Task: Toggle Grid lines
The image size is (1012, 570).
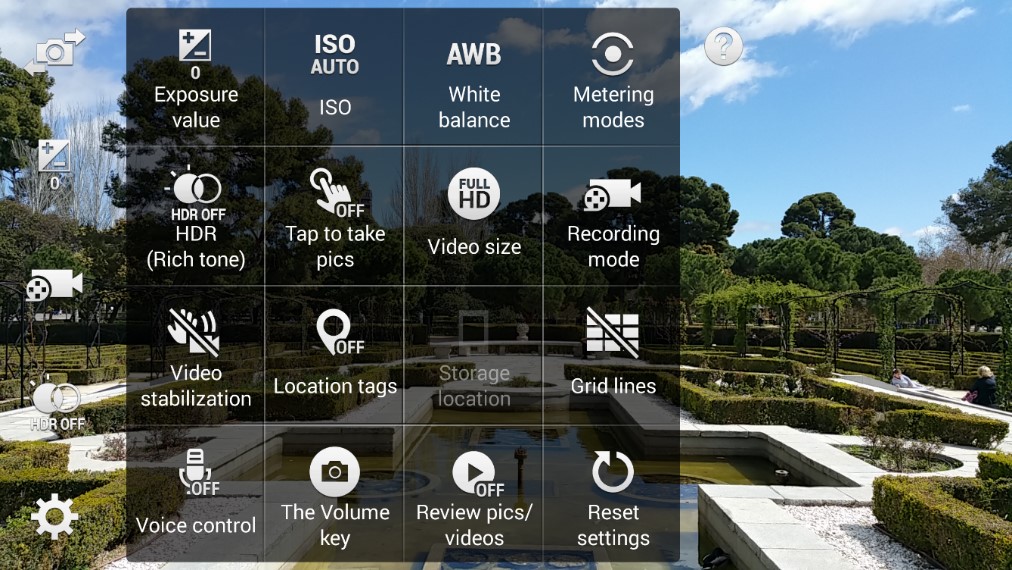Action: 612,354
